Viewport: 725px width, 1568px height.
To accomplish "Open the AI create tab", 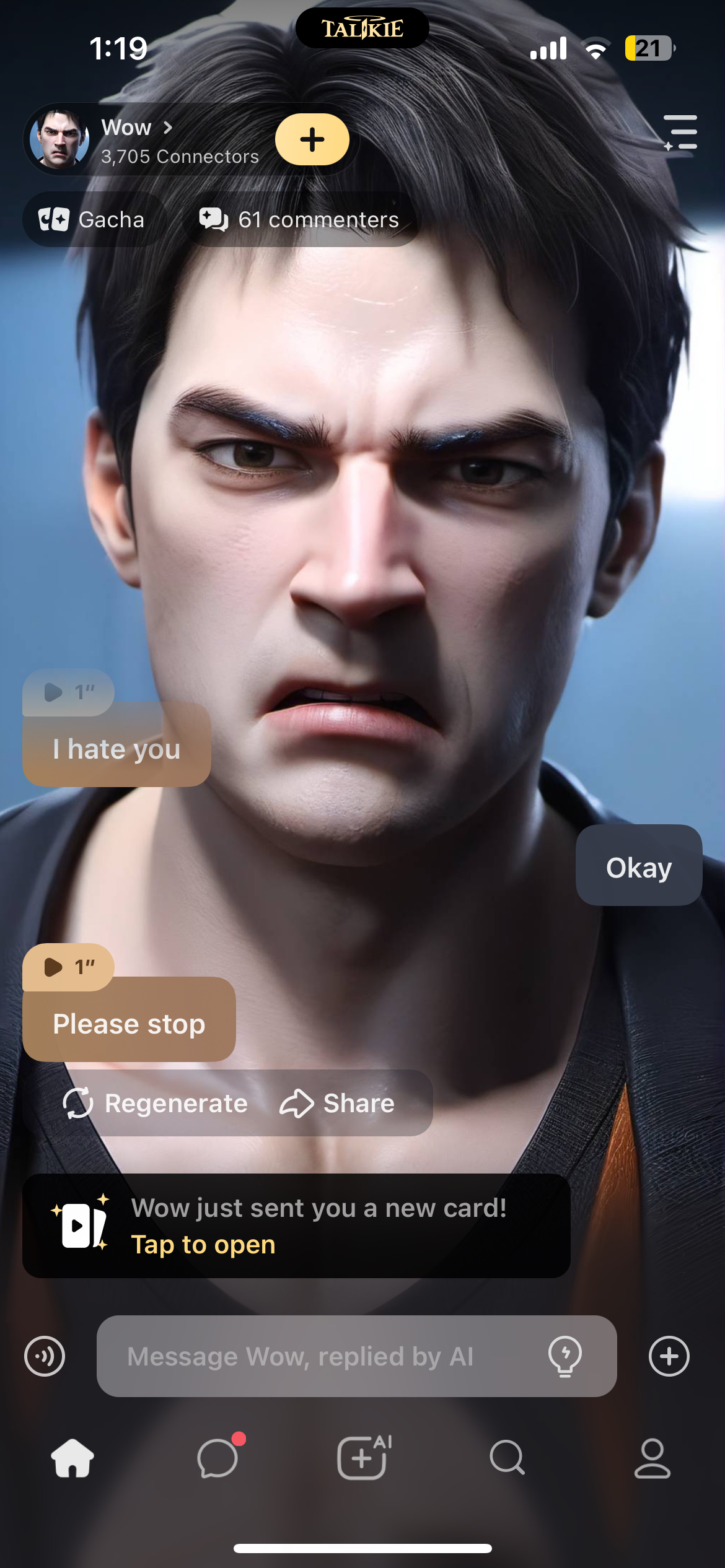I will (362, 1458).
